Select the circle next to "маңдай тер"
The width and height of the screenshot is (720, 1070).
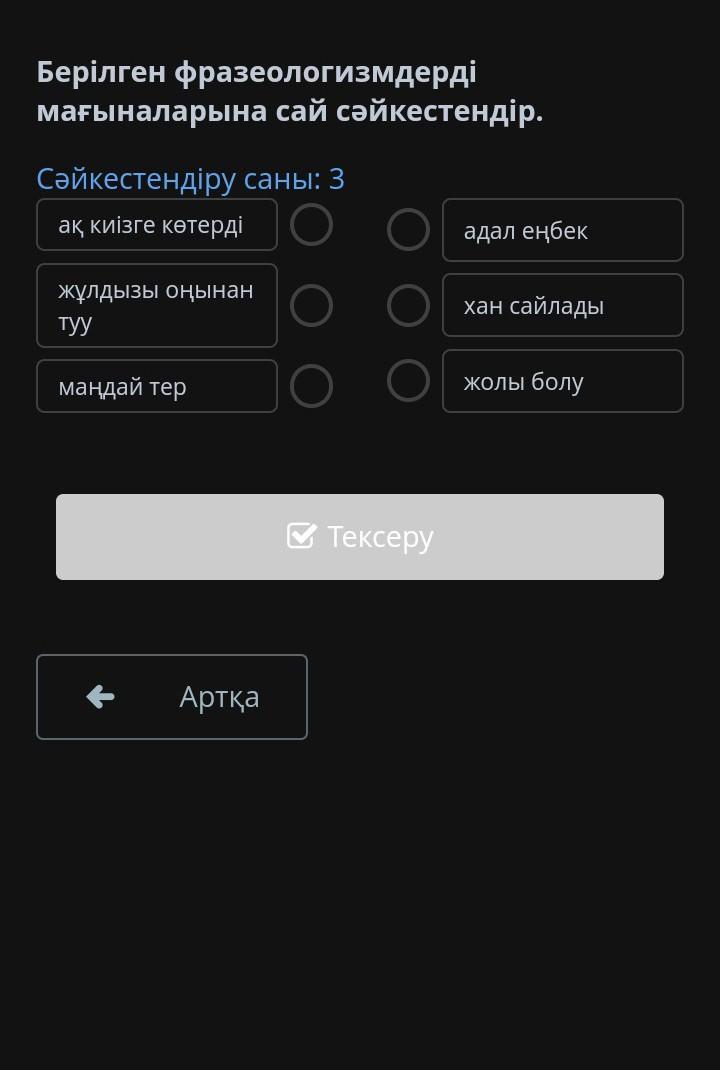click(x=311, y=386)
